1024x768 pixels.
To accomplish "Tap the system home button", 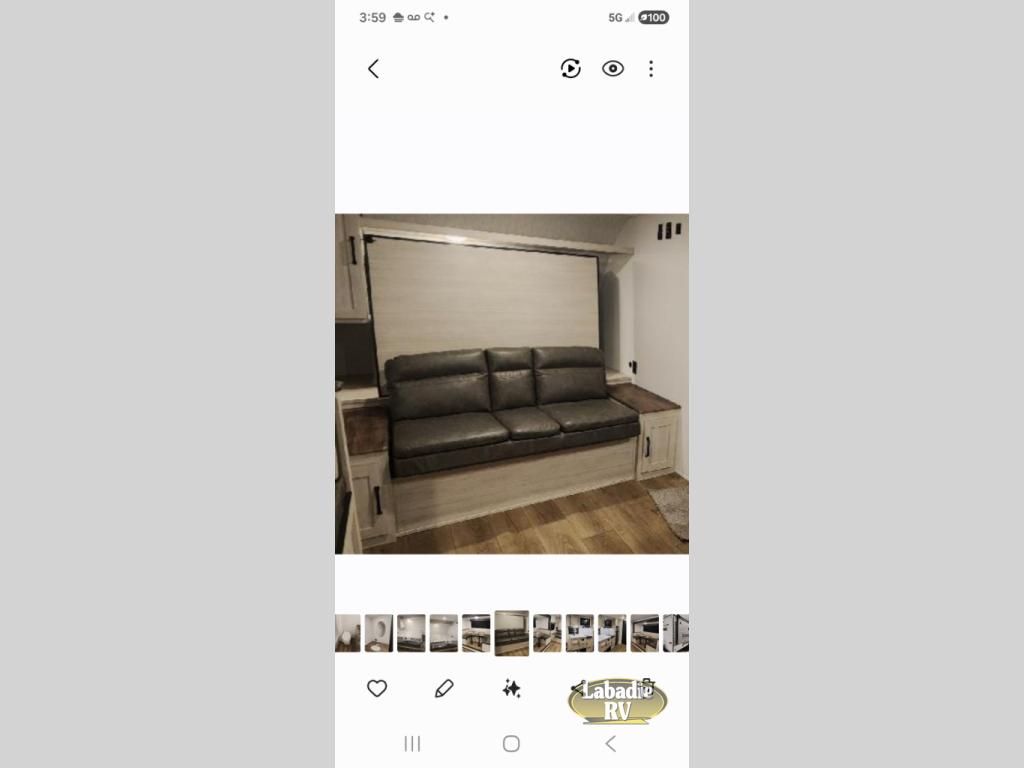I will coord(511,743).
